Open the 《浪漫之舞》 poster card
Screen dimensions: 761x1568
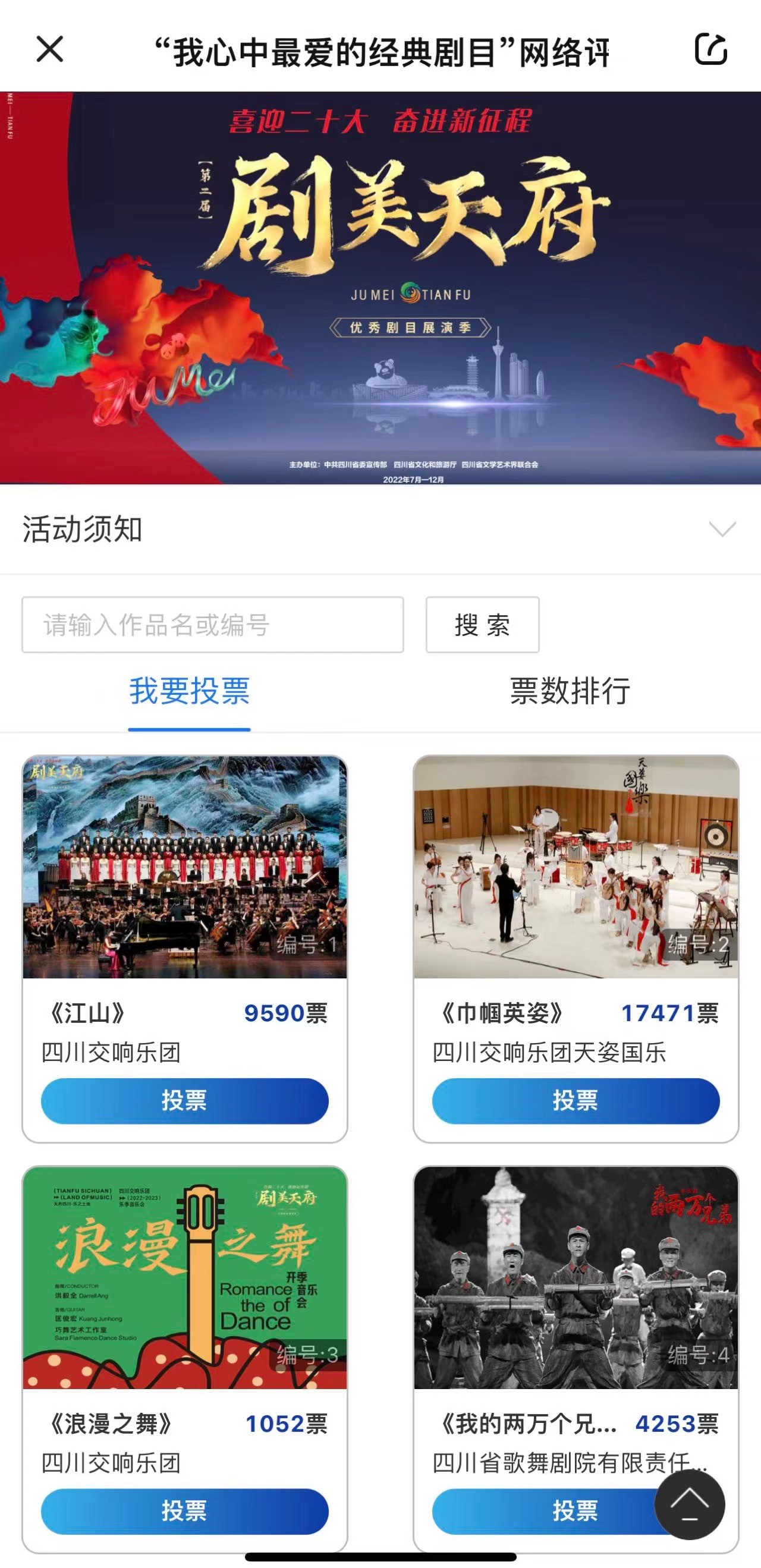184,1277
